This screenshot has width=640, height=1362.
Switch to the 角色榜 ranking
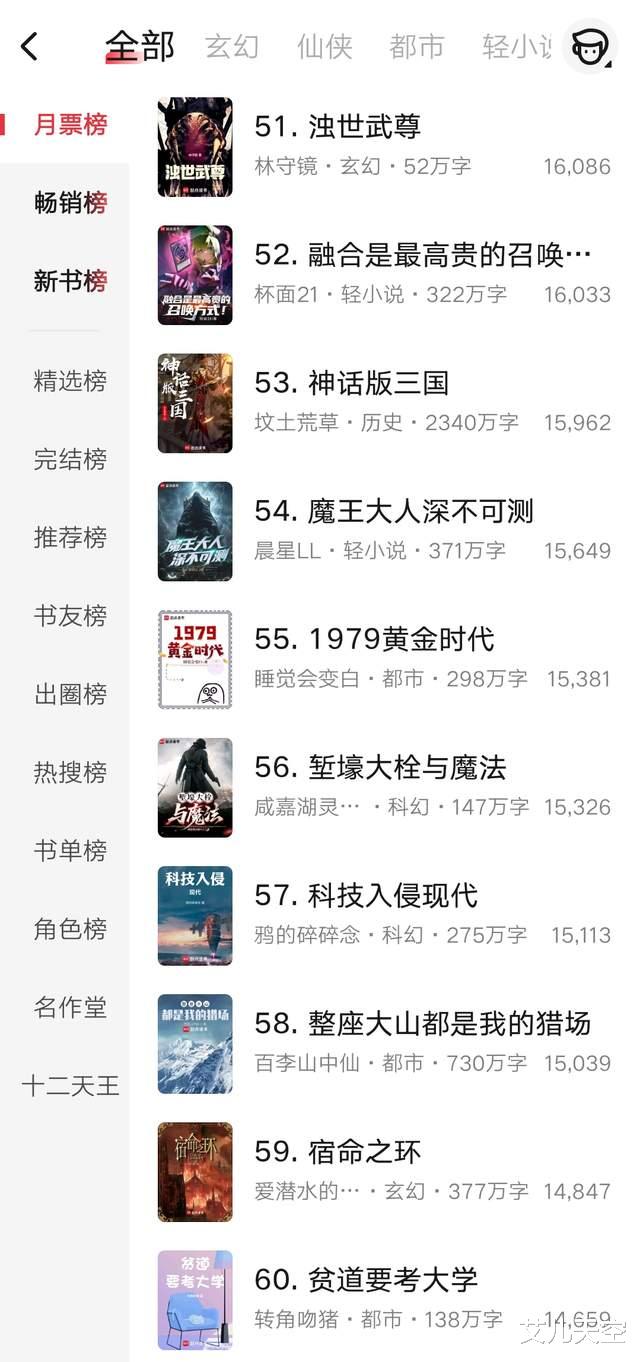(70, 928)
